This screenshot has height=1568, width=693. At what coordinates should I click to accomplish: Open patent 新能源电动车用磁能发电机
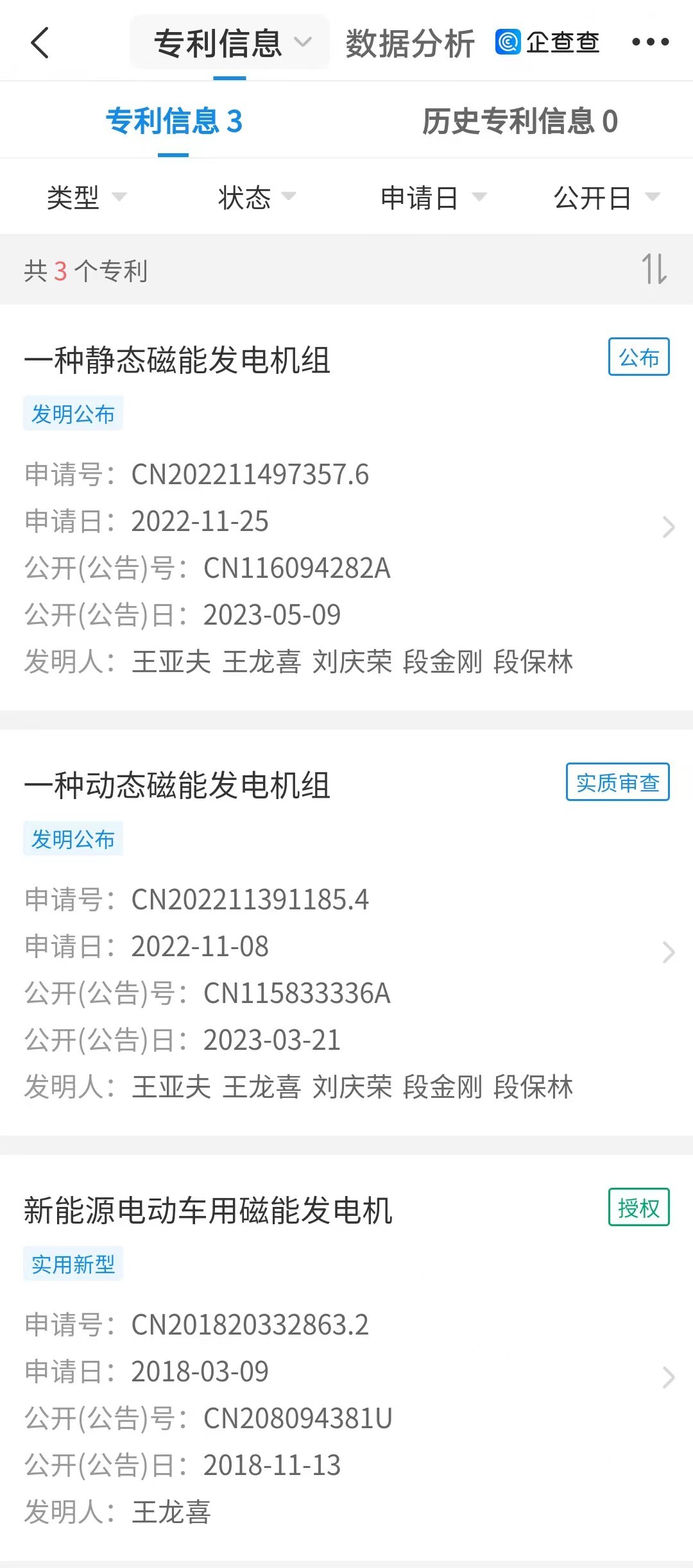(346, 1358)
